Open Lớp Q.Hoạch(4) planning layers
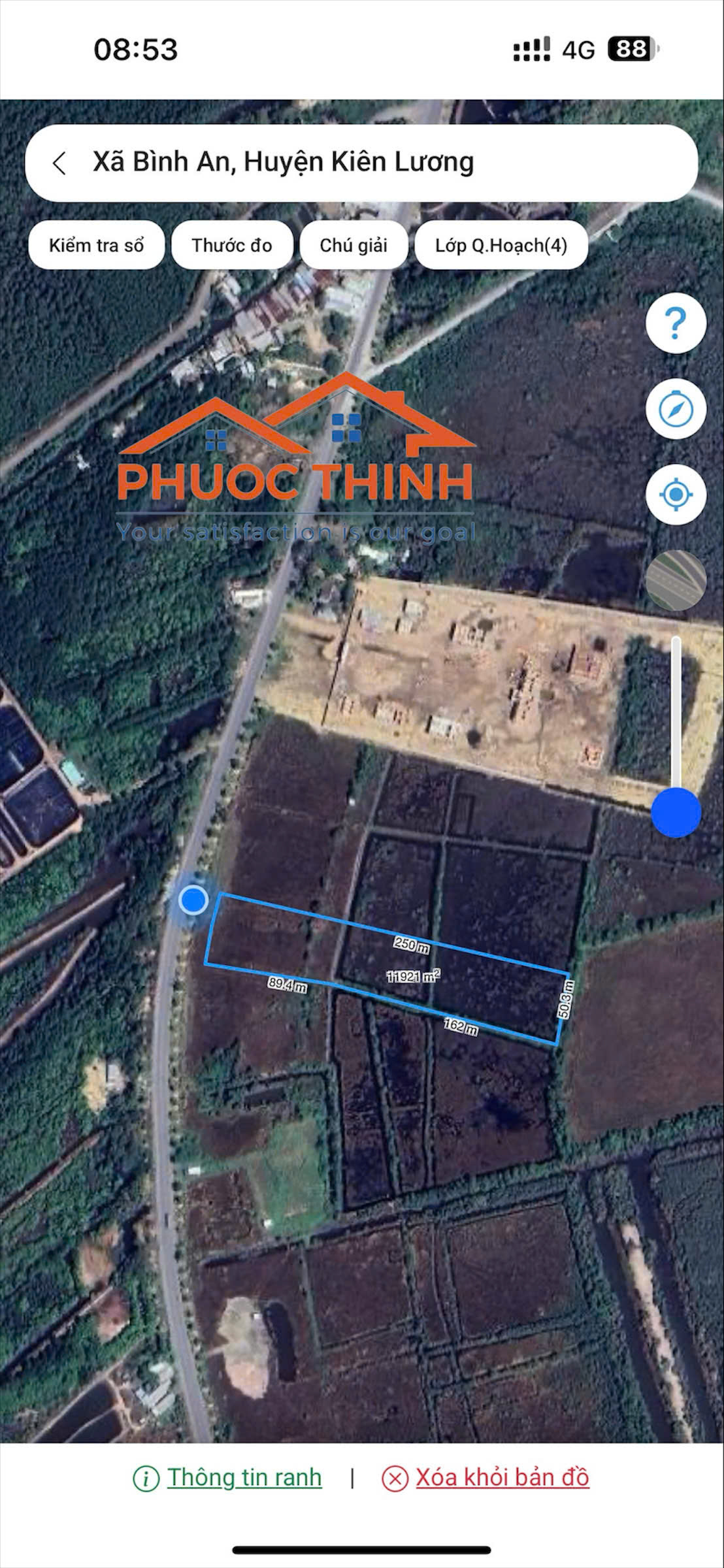 pos(501,246)
